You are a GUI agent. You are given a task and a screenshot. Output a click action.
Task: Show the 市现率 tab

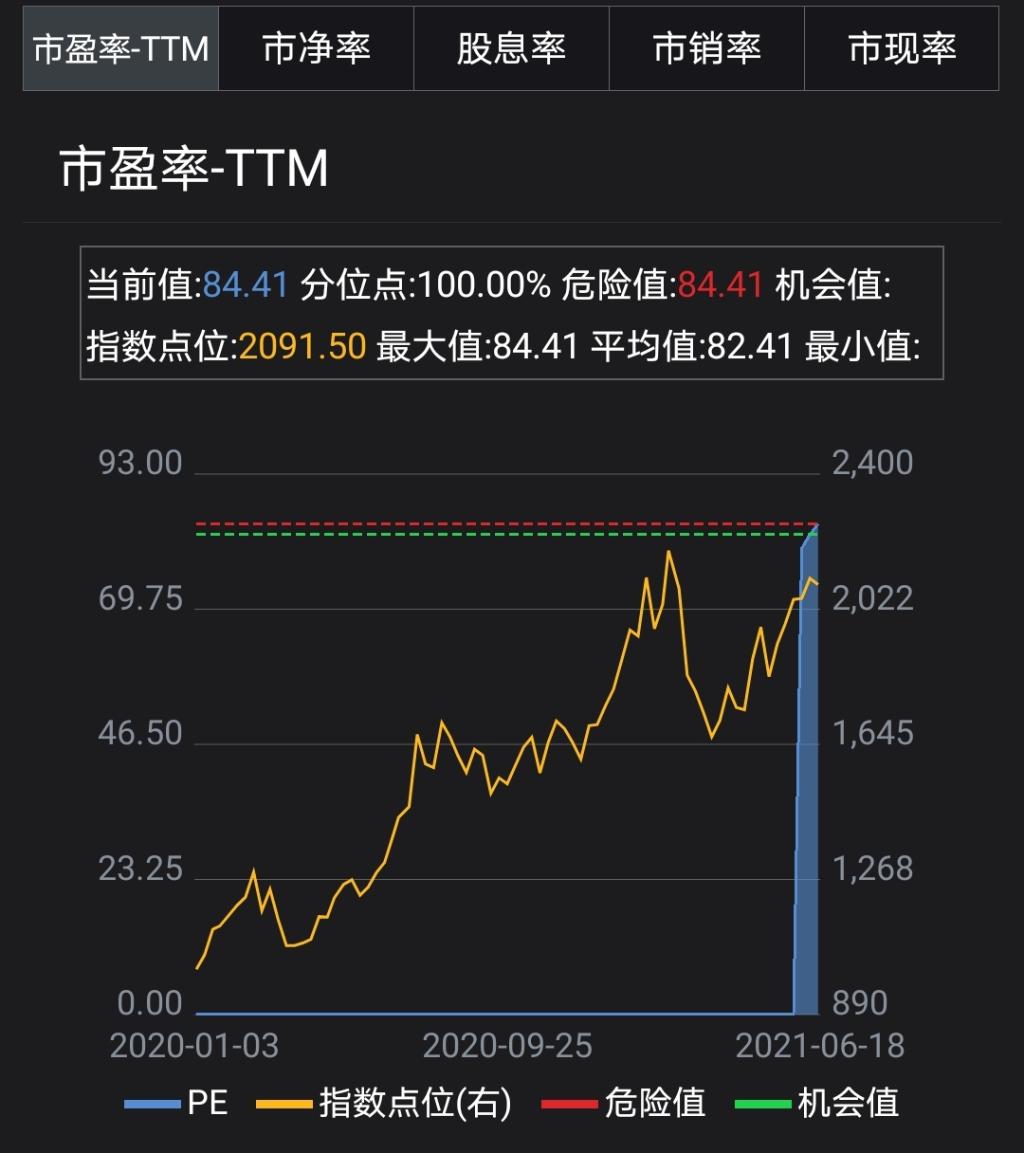(x=902, y=49)
